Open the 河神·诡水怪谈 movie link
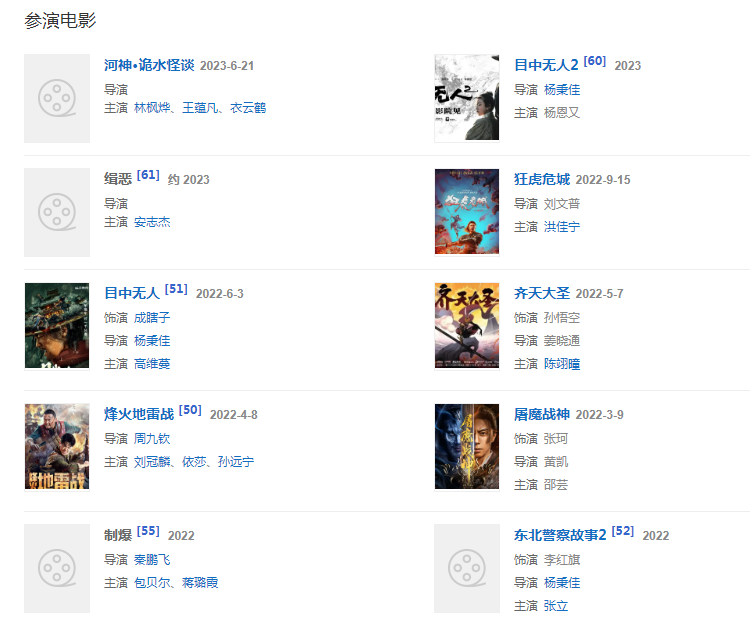750x626 pixels. (x=149, y=65)
